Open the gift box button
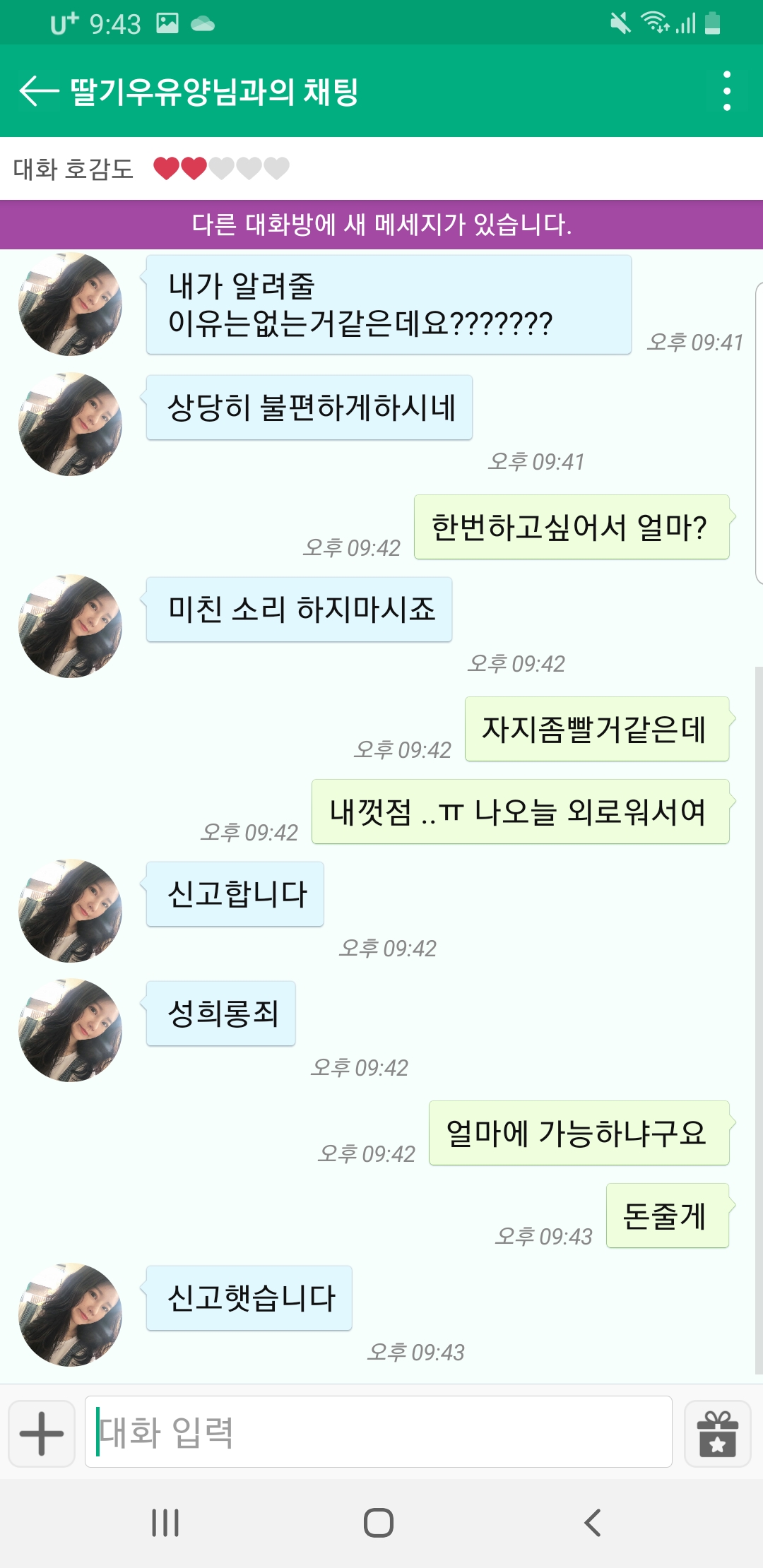 [x=717, y=1433]
